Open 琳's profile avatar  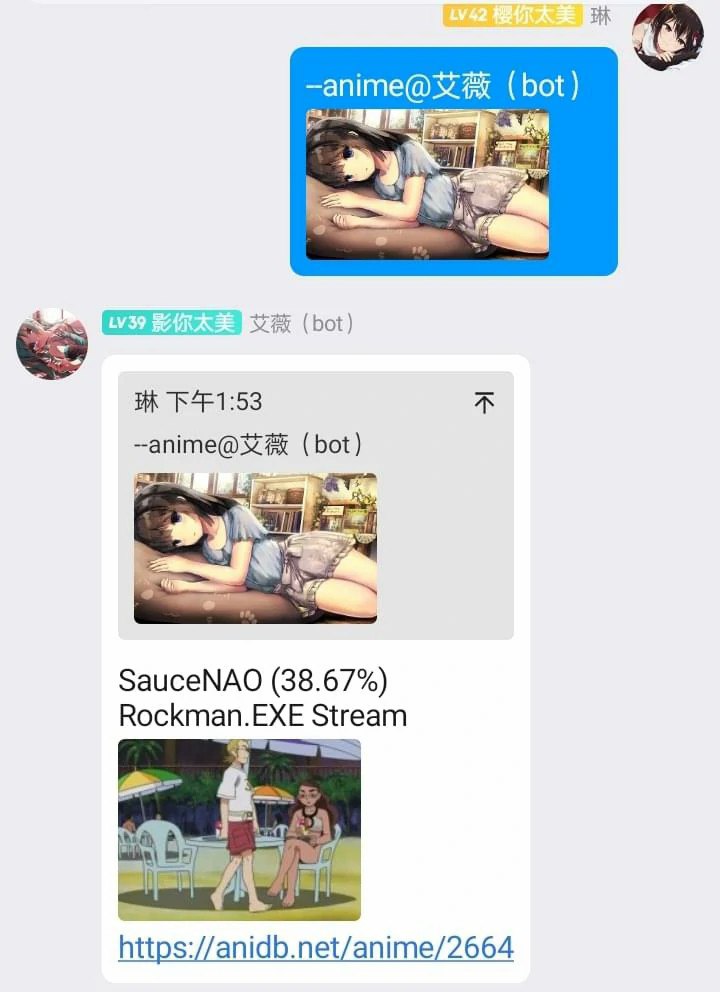668,37
